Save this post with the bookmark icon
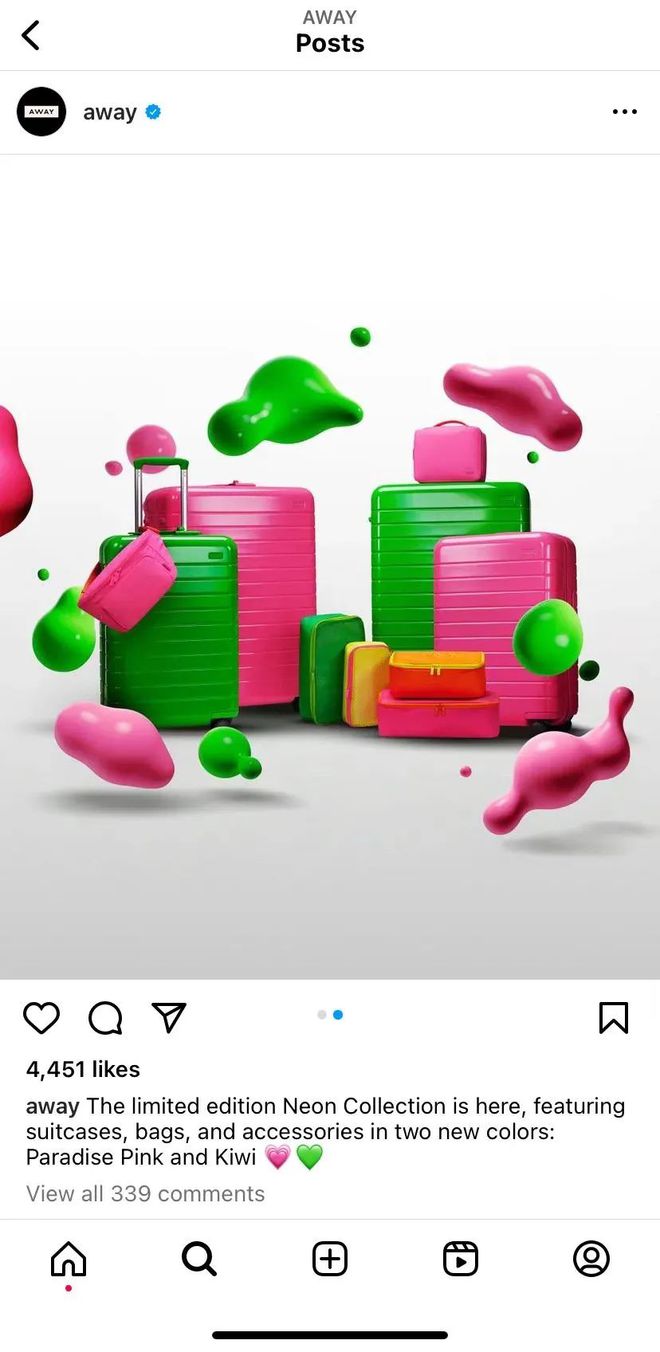 [613, 1018]
